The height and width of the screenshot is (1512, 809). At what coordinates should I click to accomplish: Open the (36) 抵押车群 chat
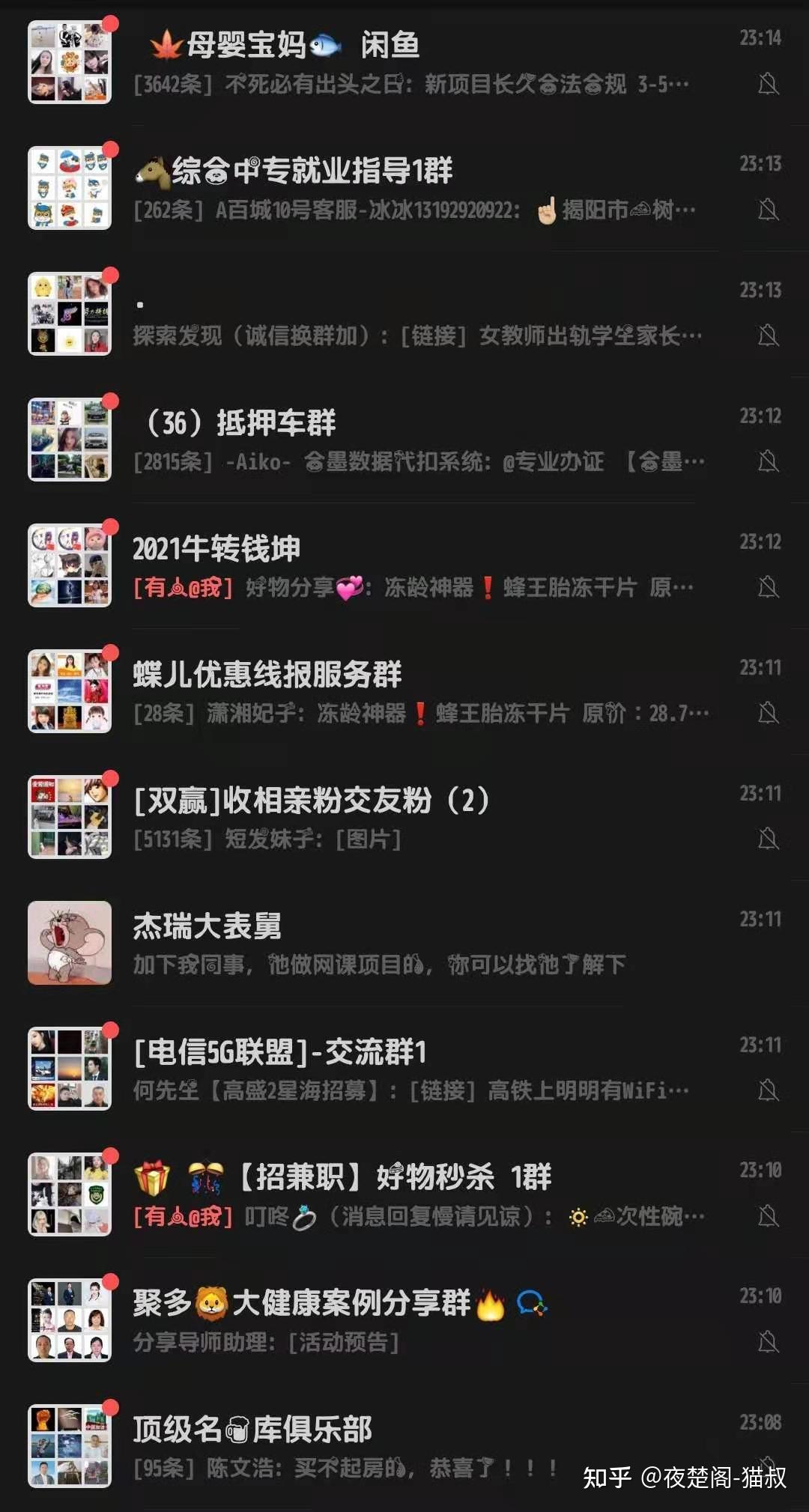pyautogui.click(x=404, y=440)
